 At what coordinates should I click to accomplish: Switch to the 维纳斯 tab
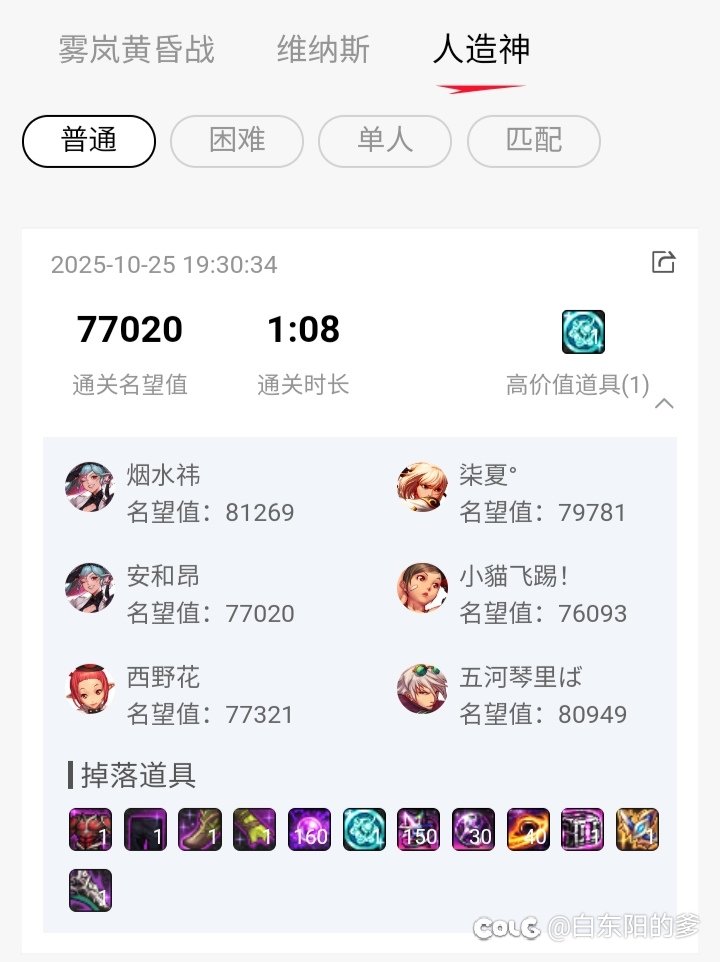[x=323, y=50]
